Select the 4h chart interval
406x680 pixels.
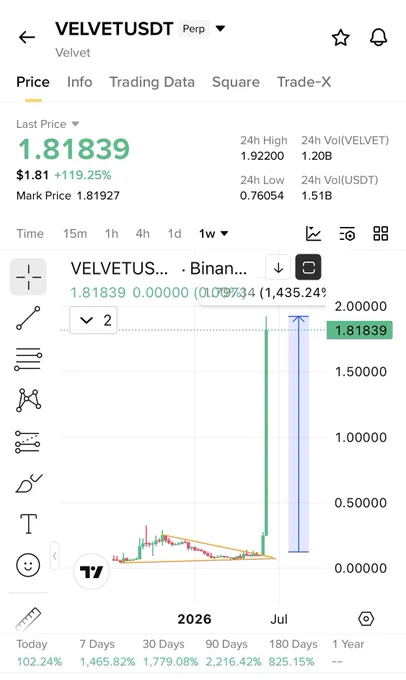click(142, 234)
